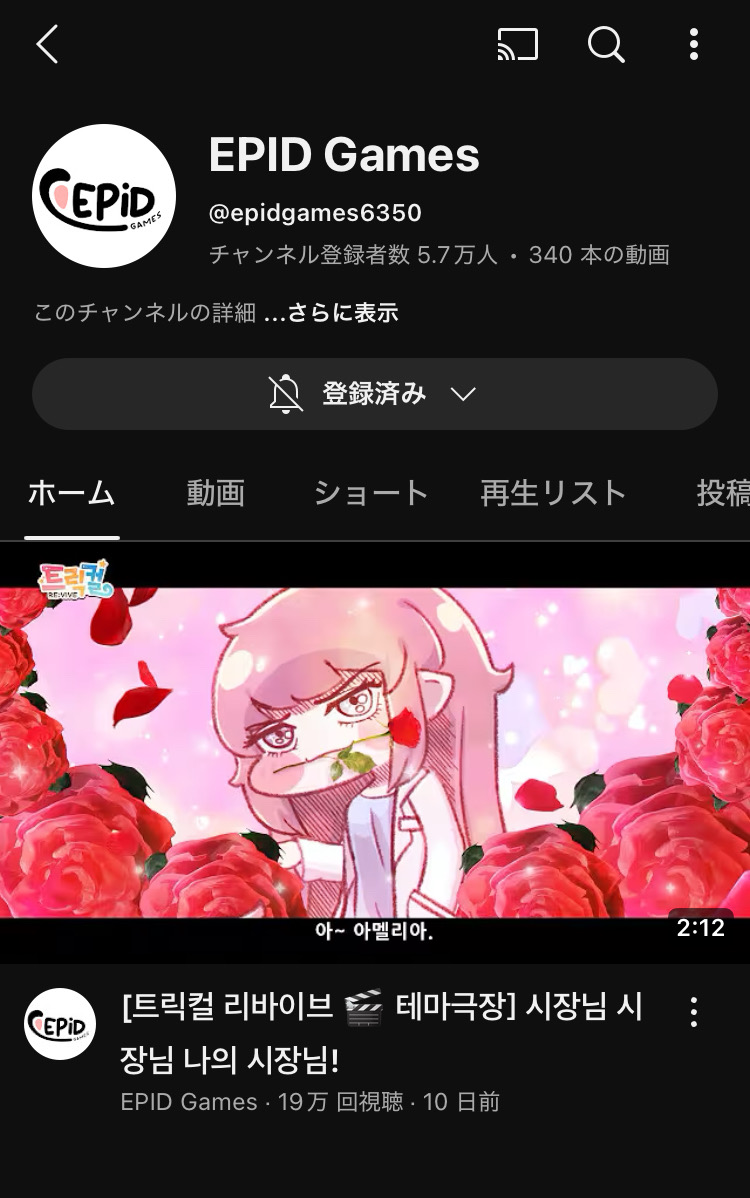Switch to the ショート tab
The width and height of the screenshot is (750, 1198).
tap(371, 493)
